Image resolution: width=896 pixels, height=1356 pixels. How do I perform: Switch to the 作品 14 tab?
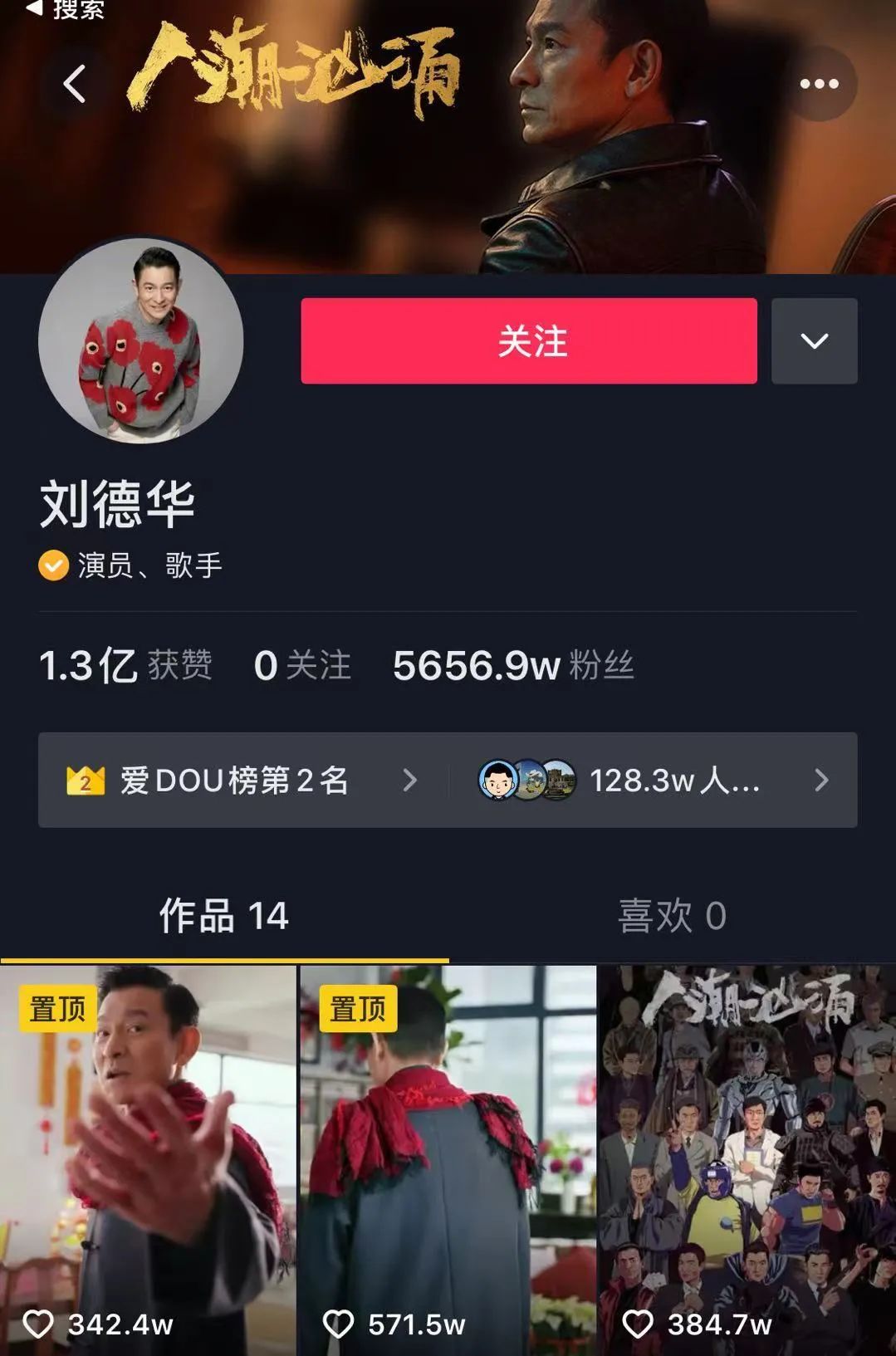pyautogui.click(x=224, y=916)
